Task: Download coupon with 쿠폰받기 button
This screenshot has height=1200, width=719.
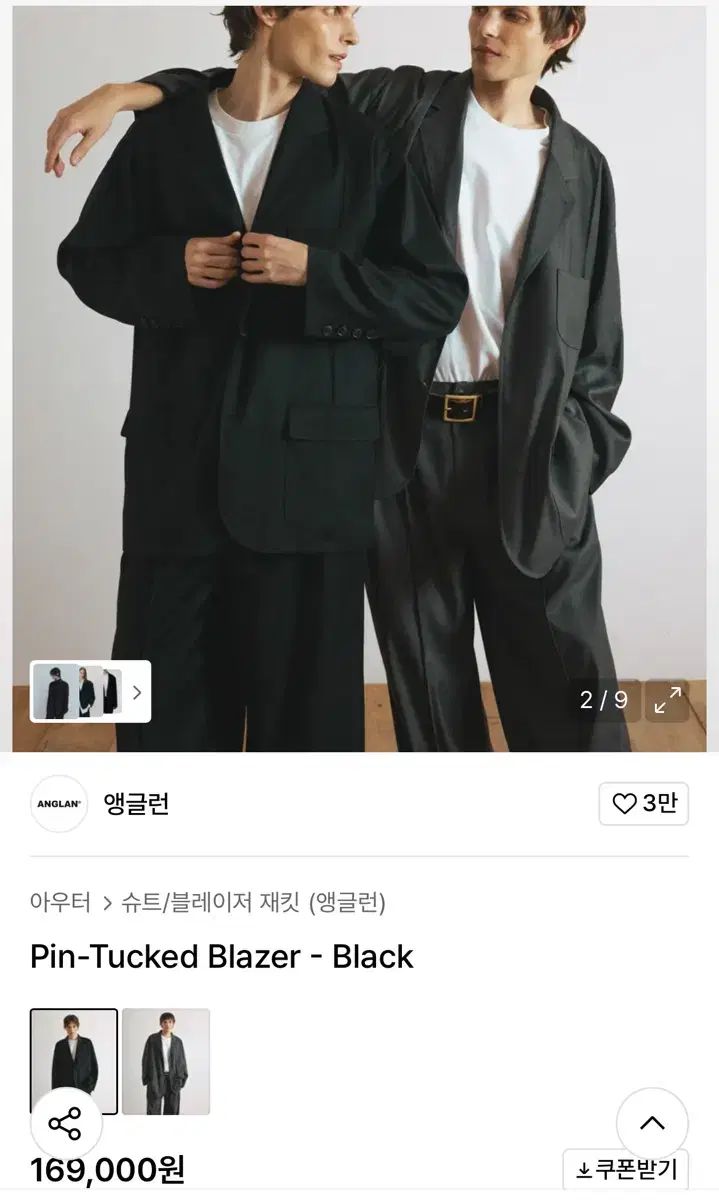Action: click(626, 1169)
